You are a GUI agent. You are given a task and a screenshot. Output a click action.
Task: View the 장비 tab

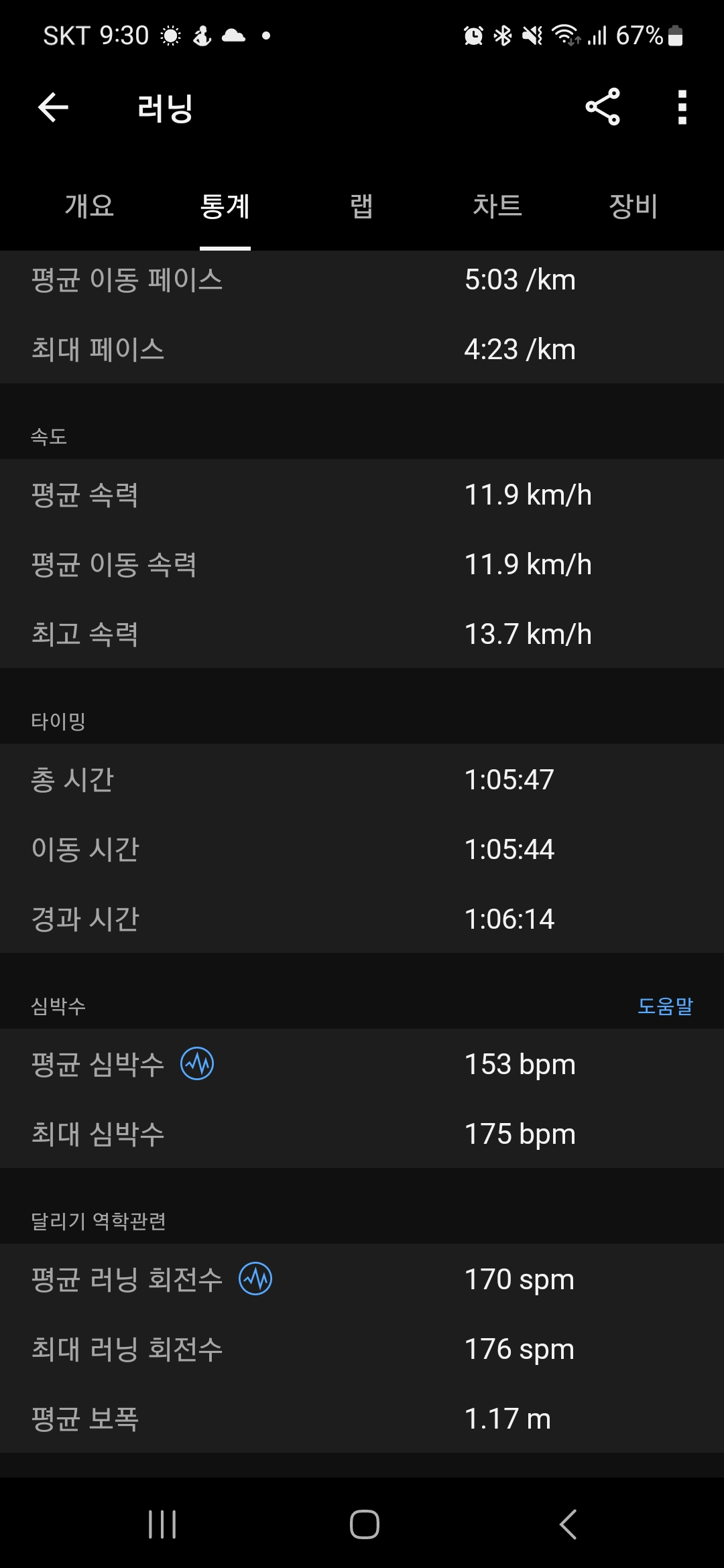click(x=633, y=206)
